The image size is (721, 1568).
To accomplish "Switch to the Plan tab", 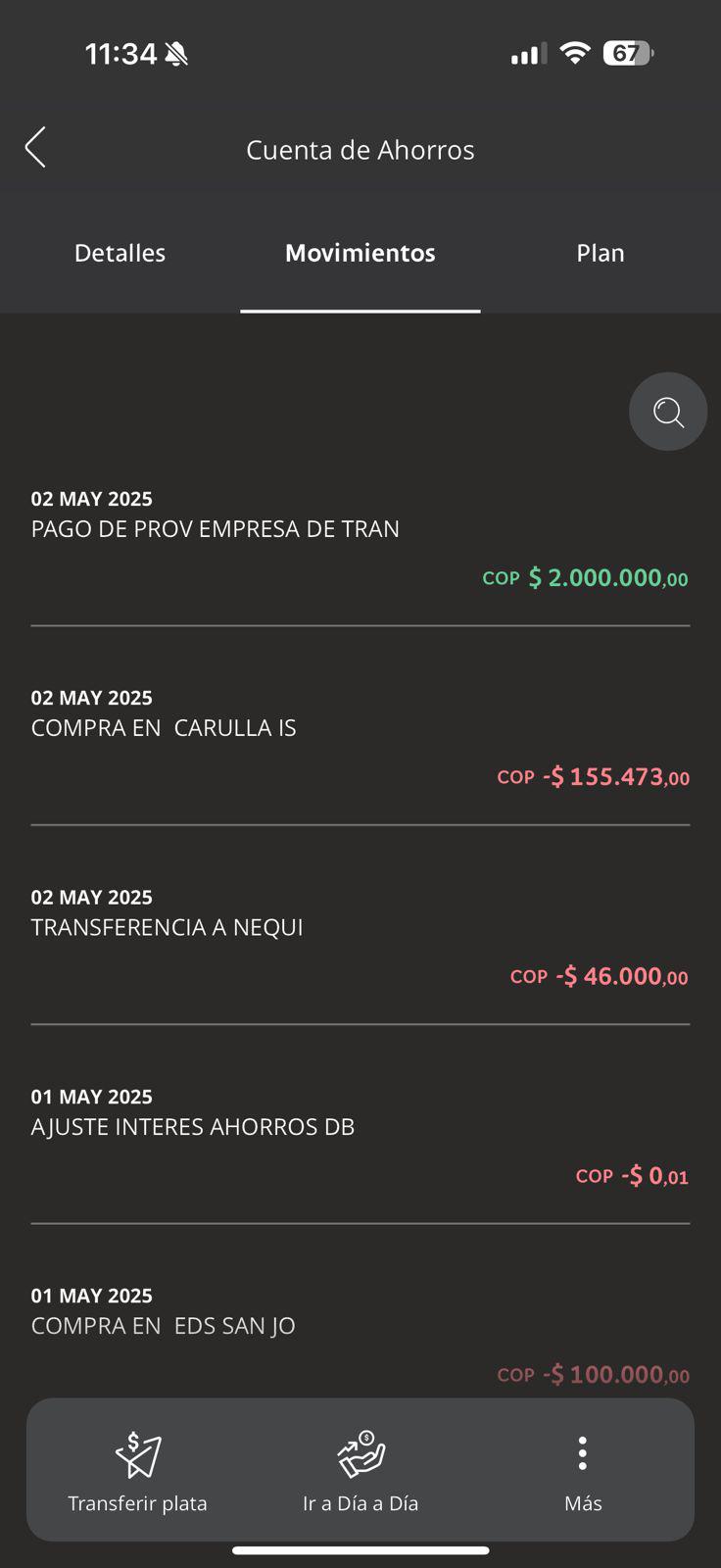I will [x=600, y=253].
